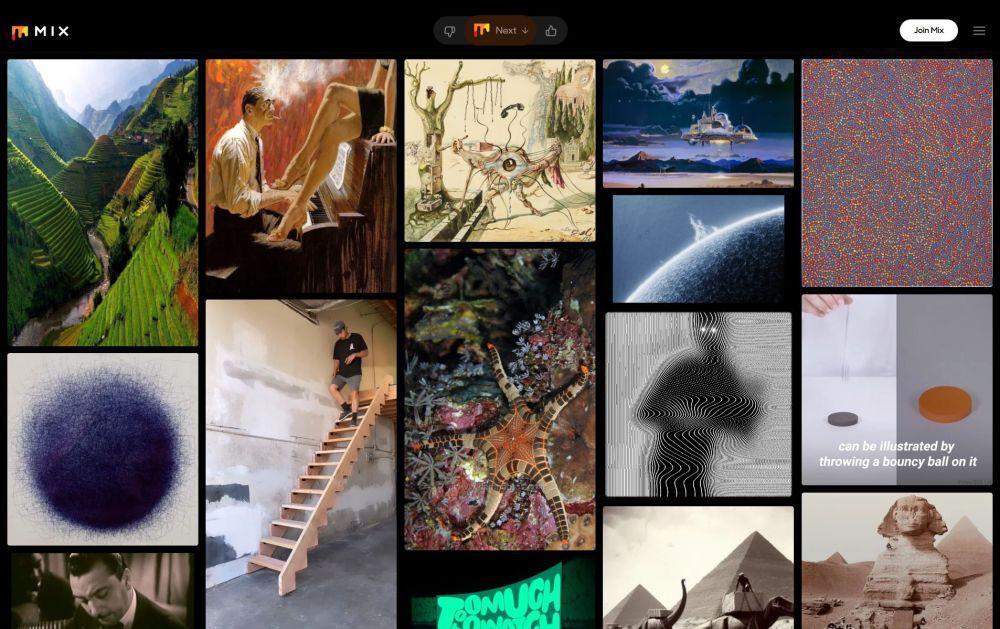View the starfish on coral photo

click(499, 398)
